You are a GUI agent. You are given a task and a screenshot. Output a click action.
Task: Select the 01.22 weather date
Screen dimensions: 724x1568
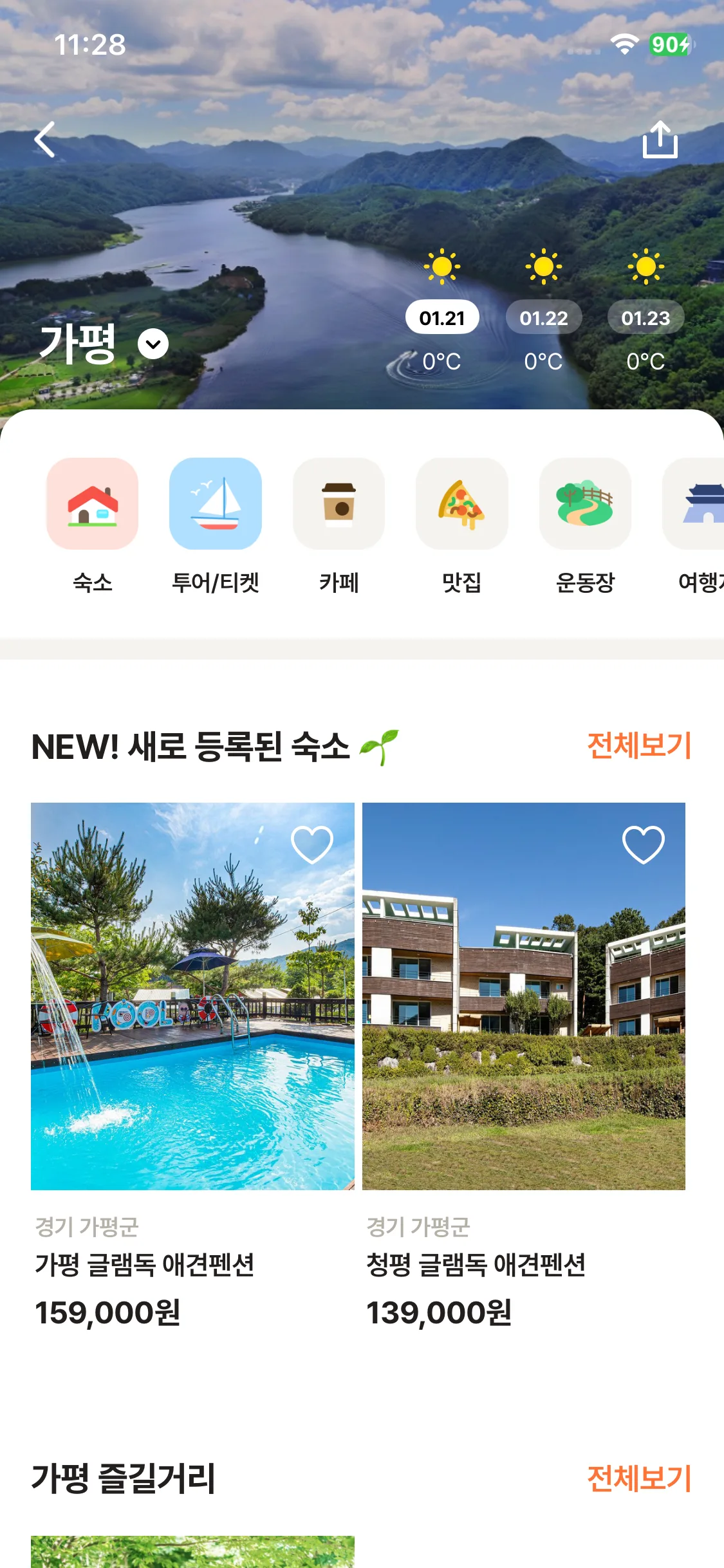click(544, 317)
